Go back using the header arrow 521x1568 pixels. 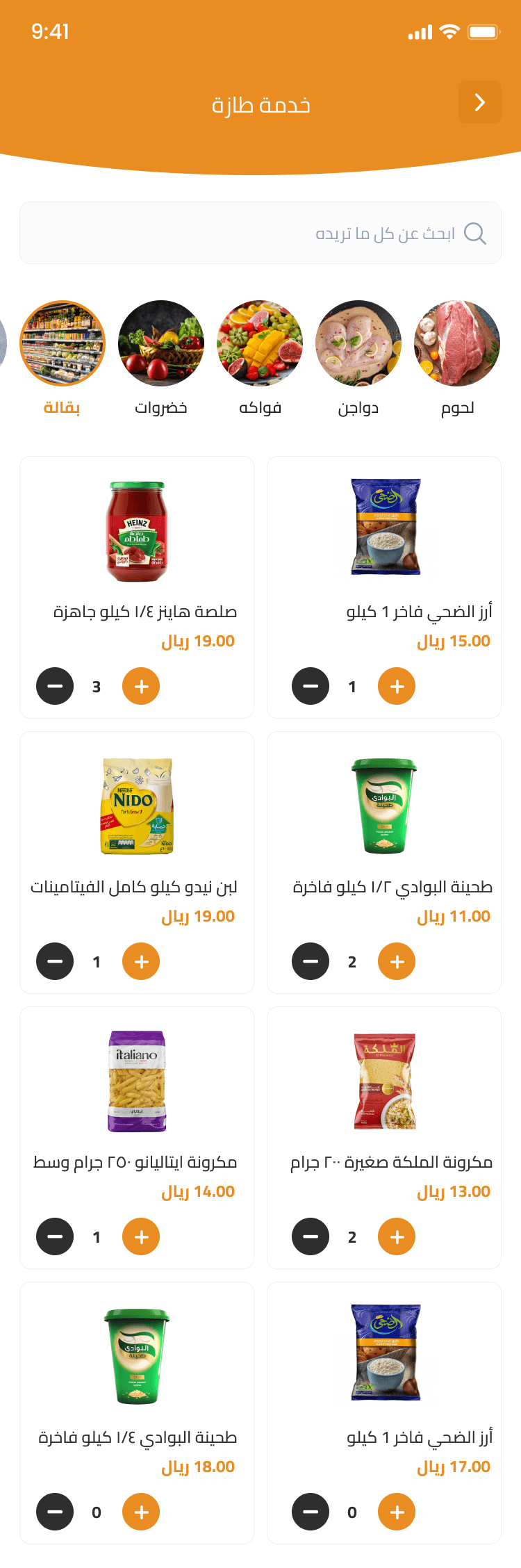[x=479, y=102]
